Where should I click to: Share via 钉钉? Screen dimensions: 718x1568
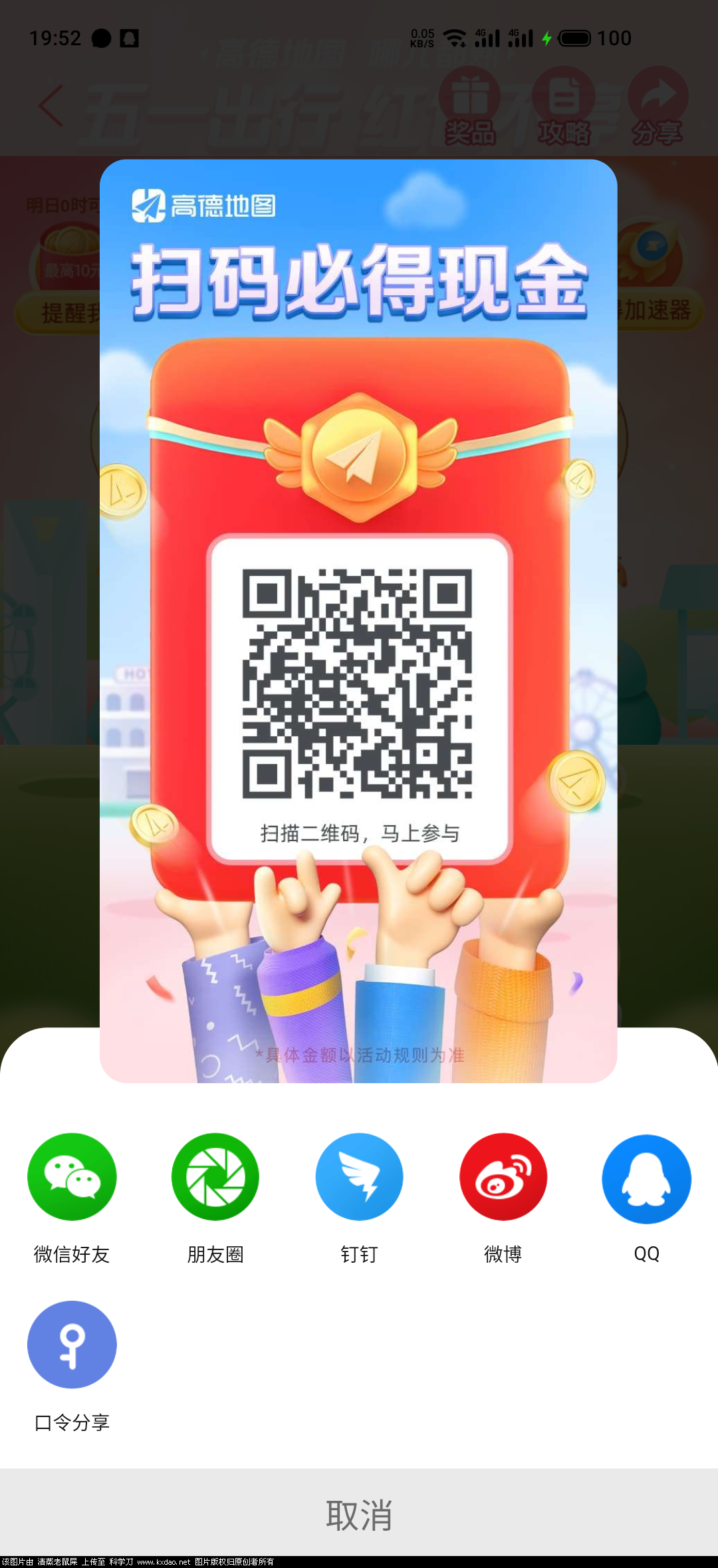tap(359, 1177)
